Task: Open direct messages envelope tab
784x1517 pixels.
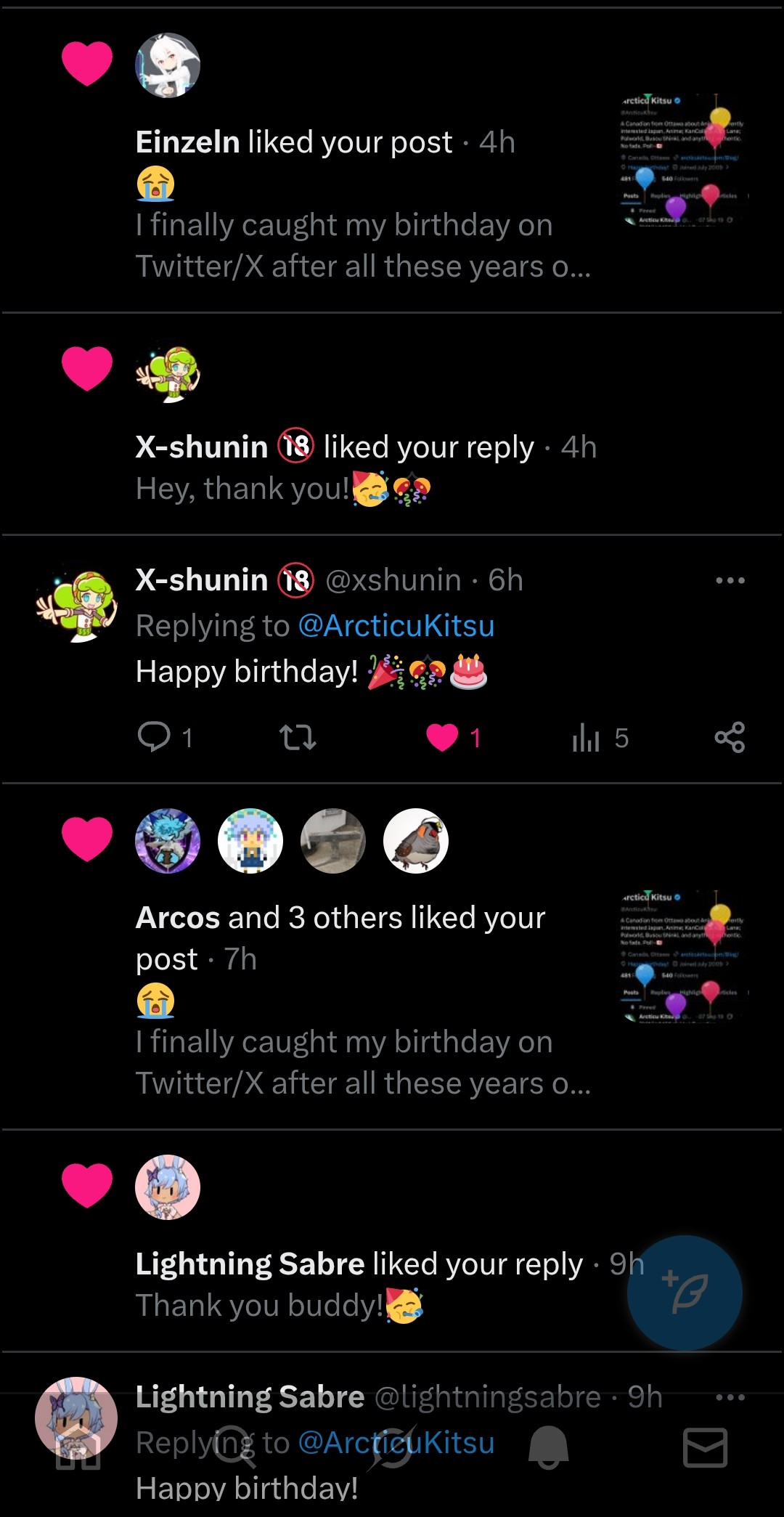Action: (x=705, y=1447)
